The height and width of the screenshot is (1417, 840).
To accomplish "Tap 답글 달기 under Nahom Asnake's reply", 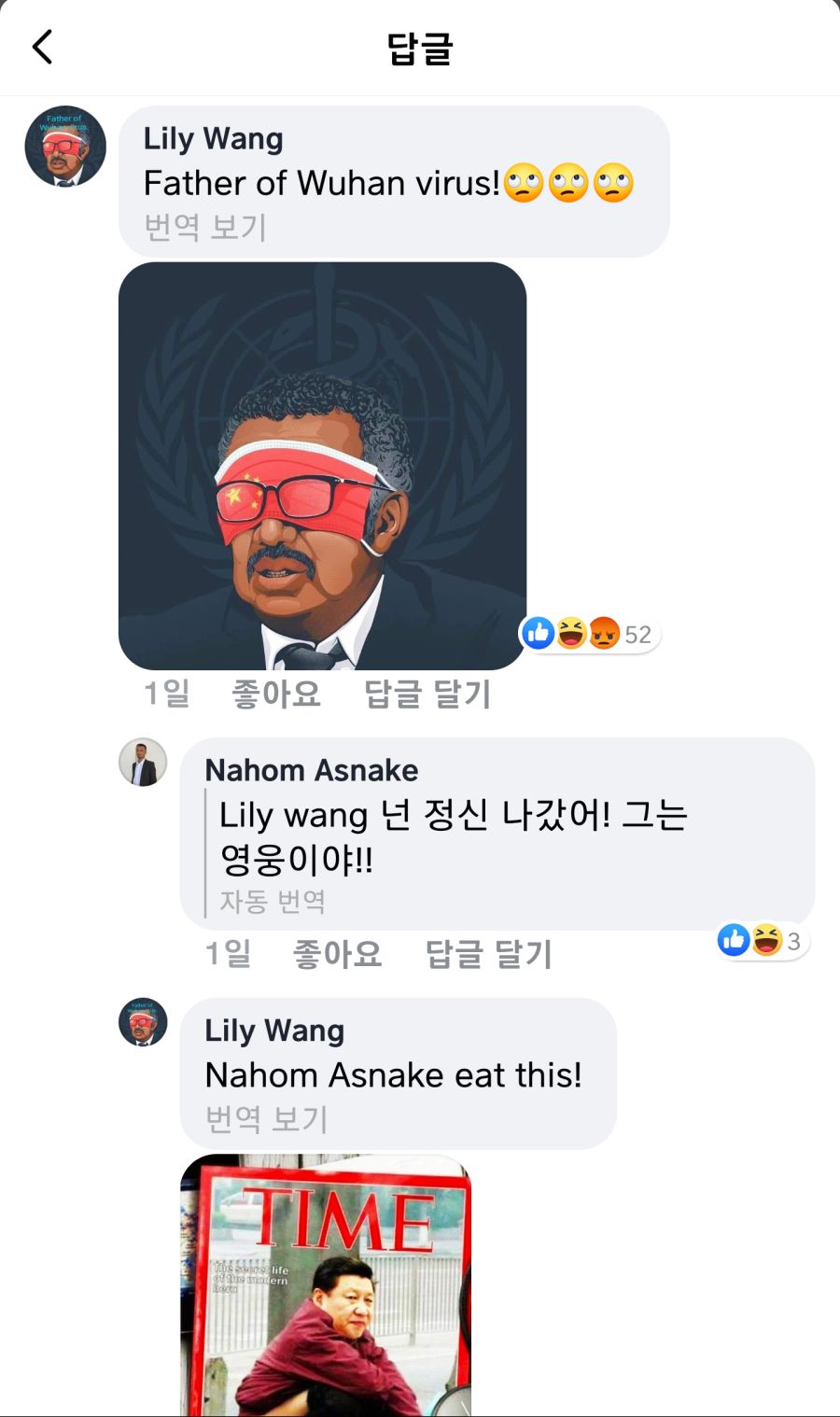I will (x=488, y=953).
